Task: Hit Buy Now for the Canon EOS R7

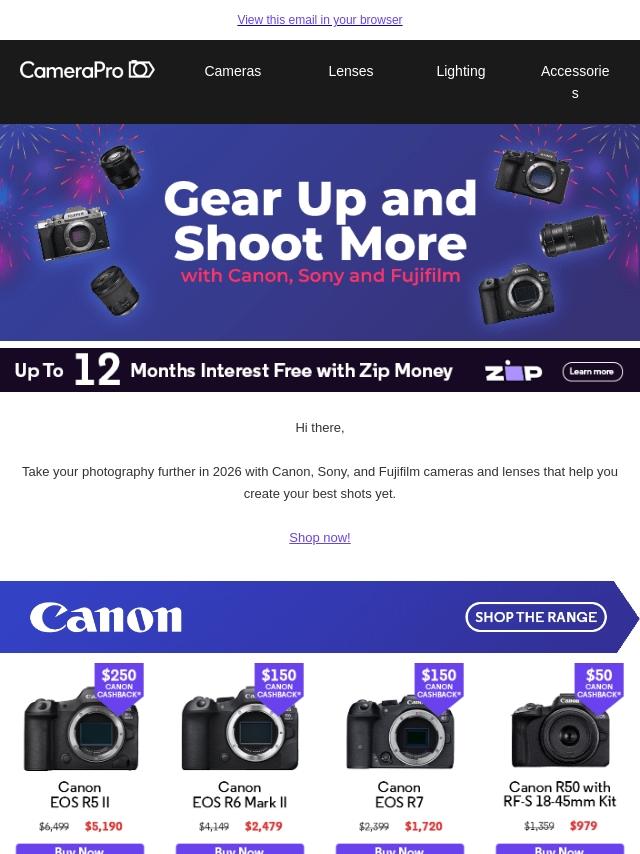Action: pos(400,849)
